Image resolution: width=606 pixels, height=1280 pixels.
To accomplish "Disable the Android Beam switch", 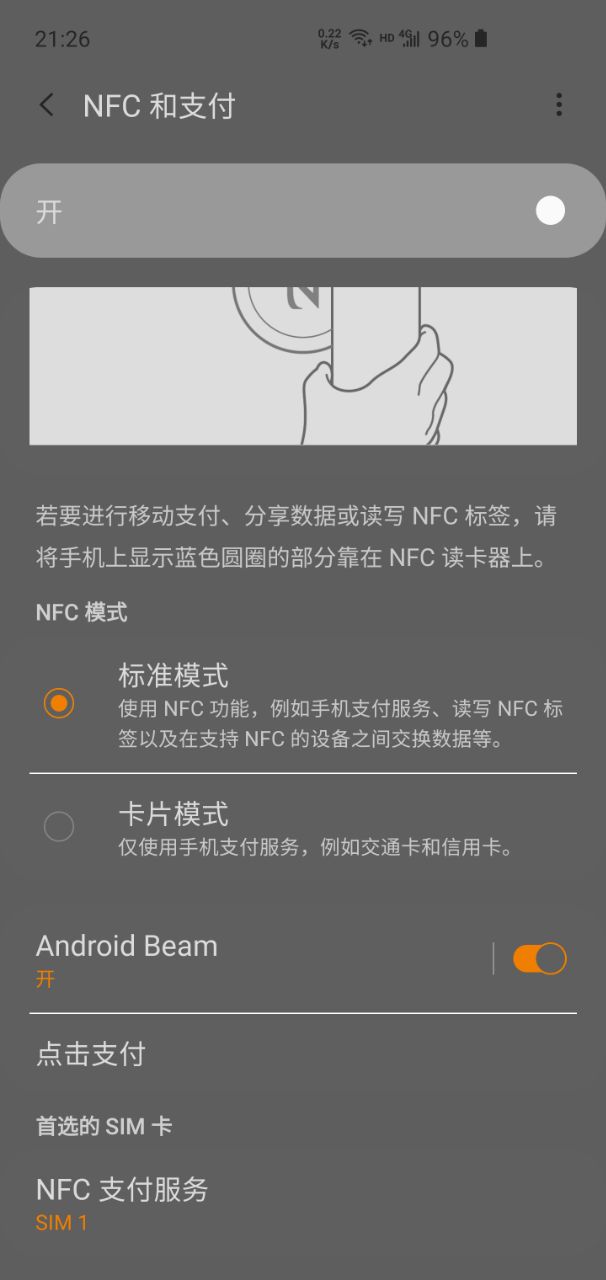I will coord(539,959).
